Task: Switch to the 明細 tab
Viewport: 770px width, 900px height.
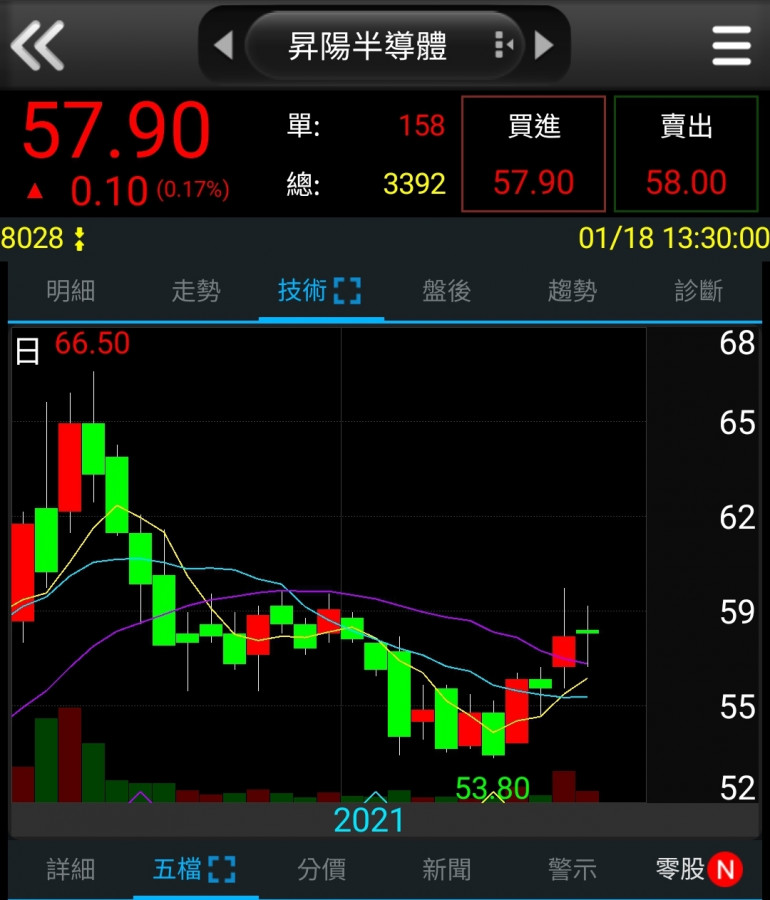Action: (x=70, y=291)
